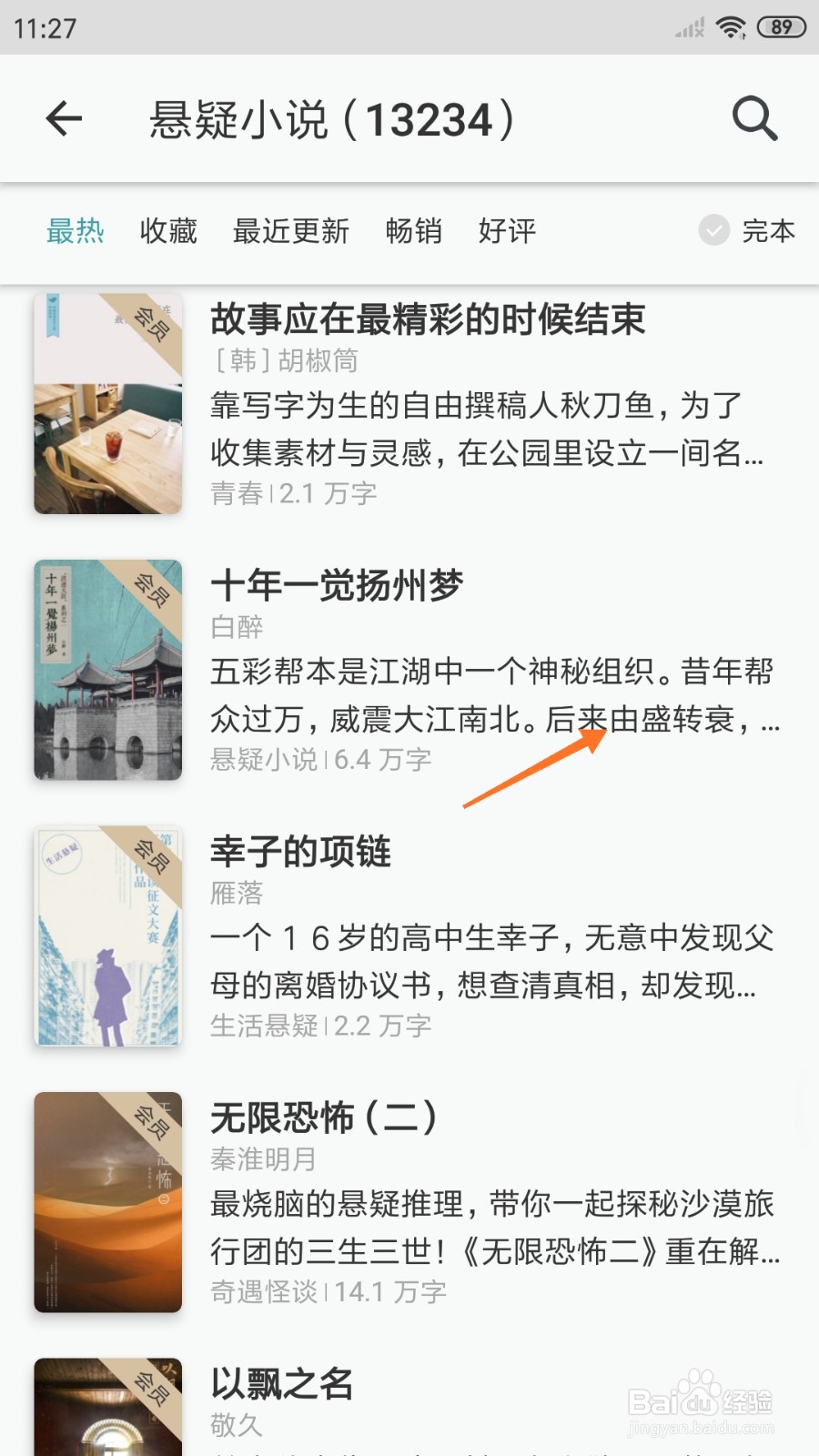Open the novel 以飘之名
The height and width of the screenshot is (1456, 819).
pos(284,1385)
